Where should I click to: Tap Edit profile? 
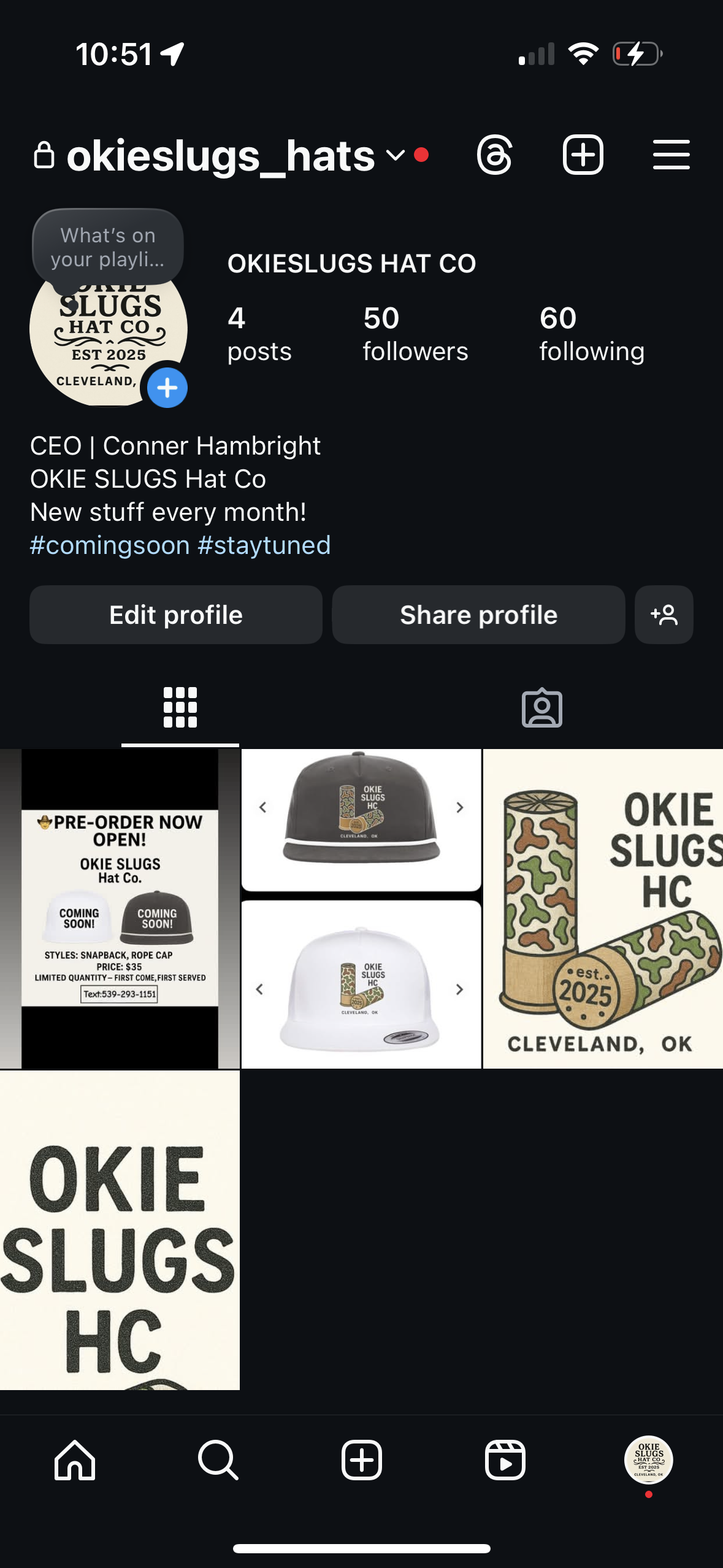pos(176,615)
